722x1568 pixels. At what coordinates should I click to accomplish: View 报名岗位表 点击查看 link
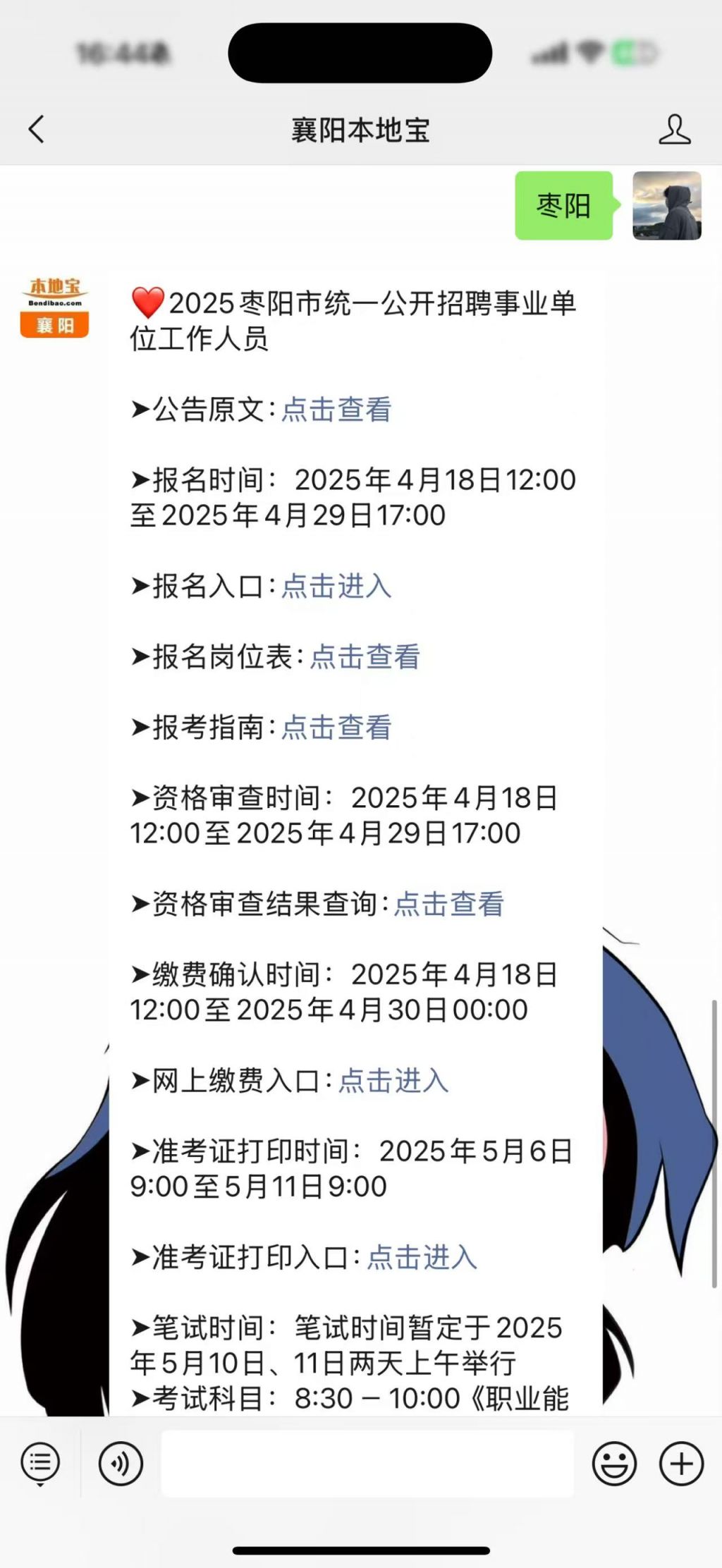tap(365, 656)
